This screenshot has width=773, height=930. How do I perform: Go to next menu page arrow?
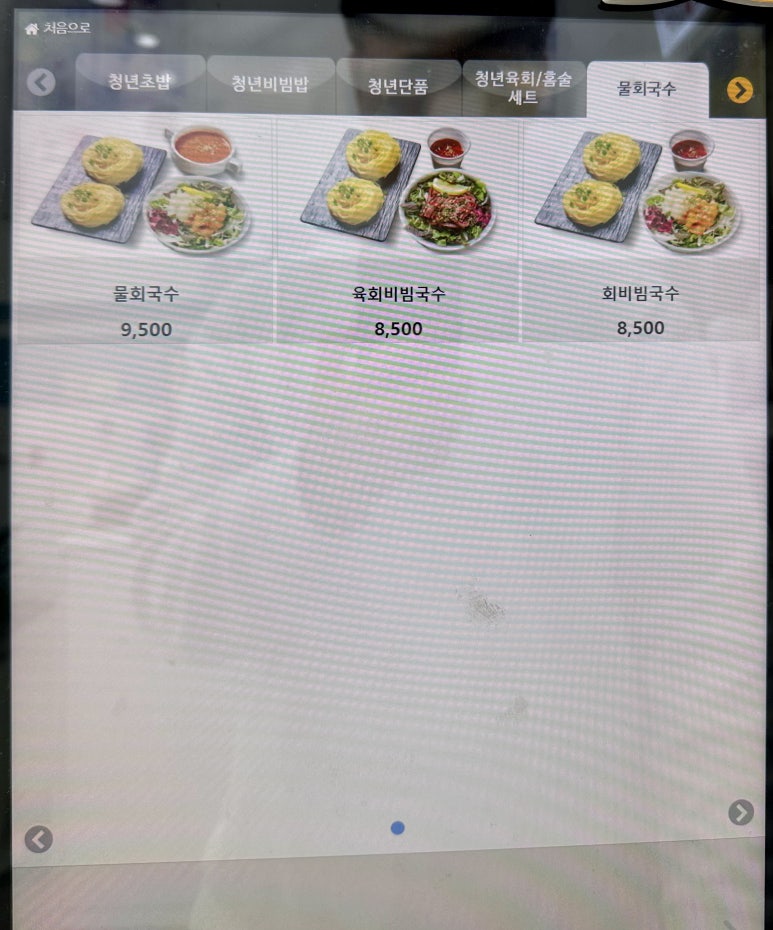741,812
